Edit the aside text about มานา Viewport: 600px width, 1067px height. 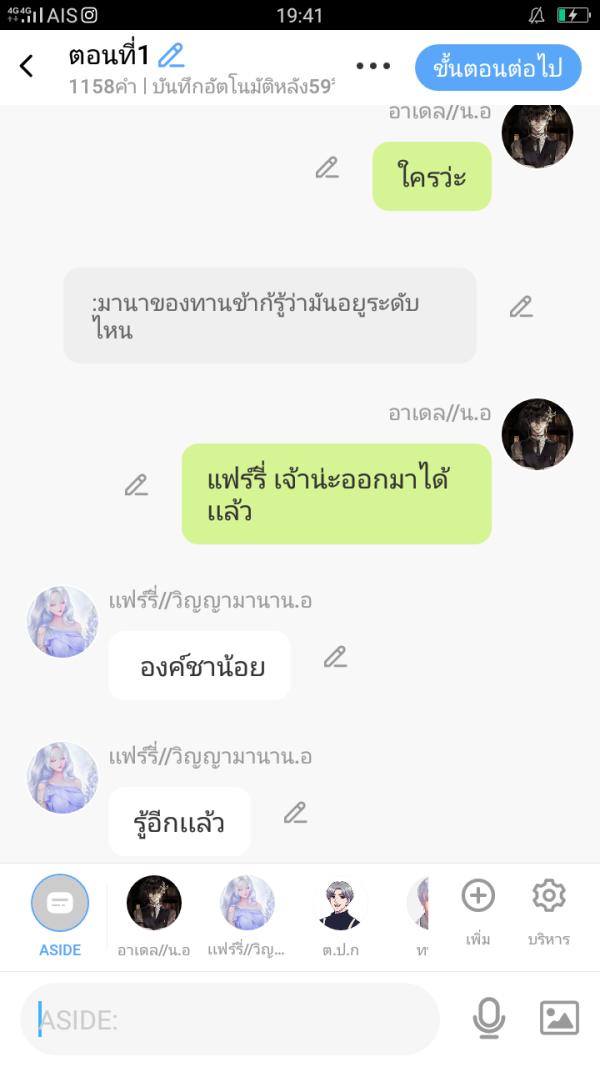[521, 307]
